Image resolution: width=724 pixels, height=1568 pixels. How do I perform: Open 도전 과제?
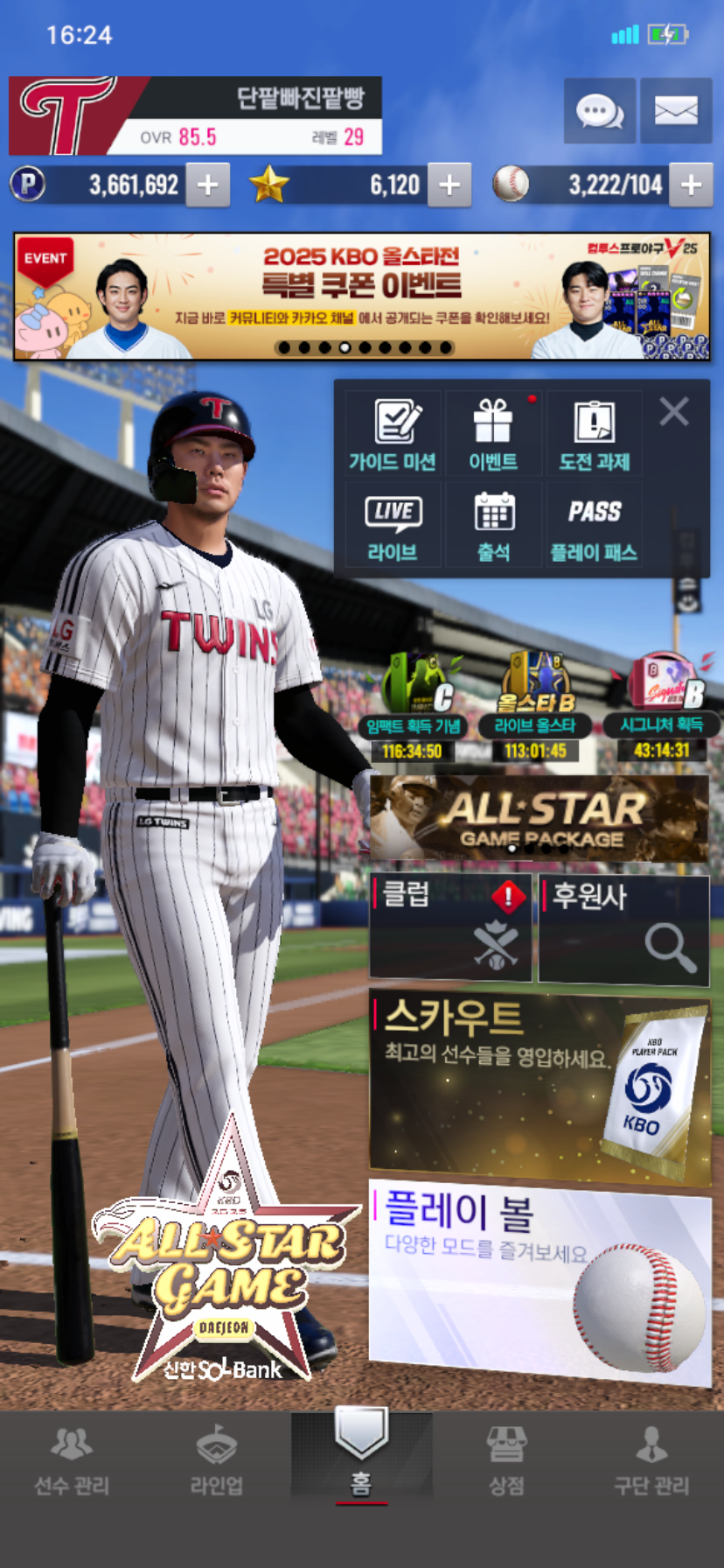click(595, 433)
